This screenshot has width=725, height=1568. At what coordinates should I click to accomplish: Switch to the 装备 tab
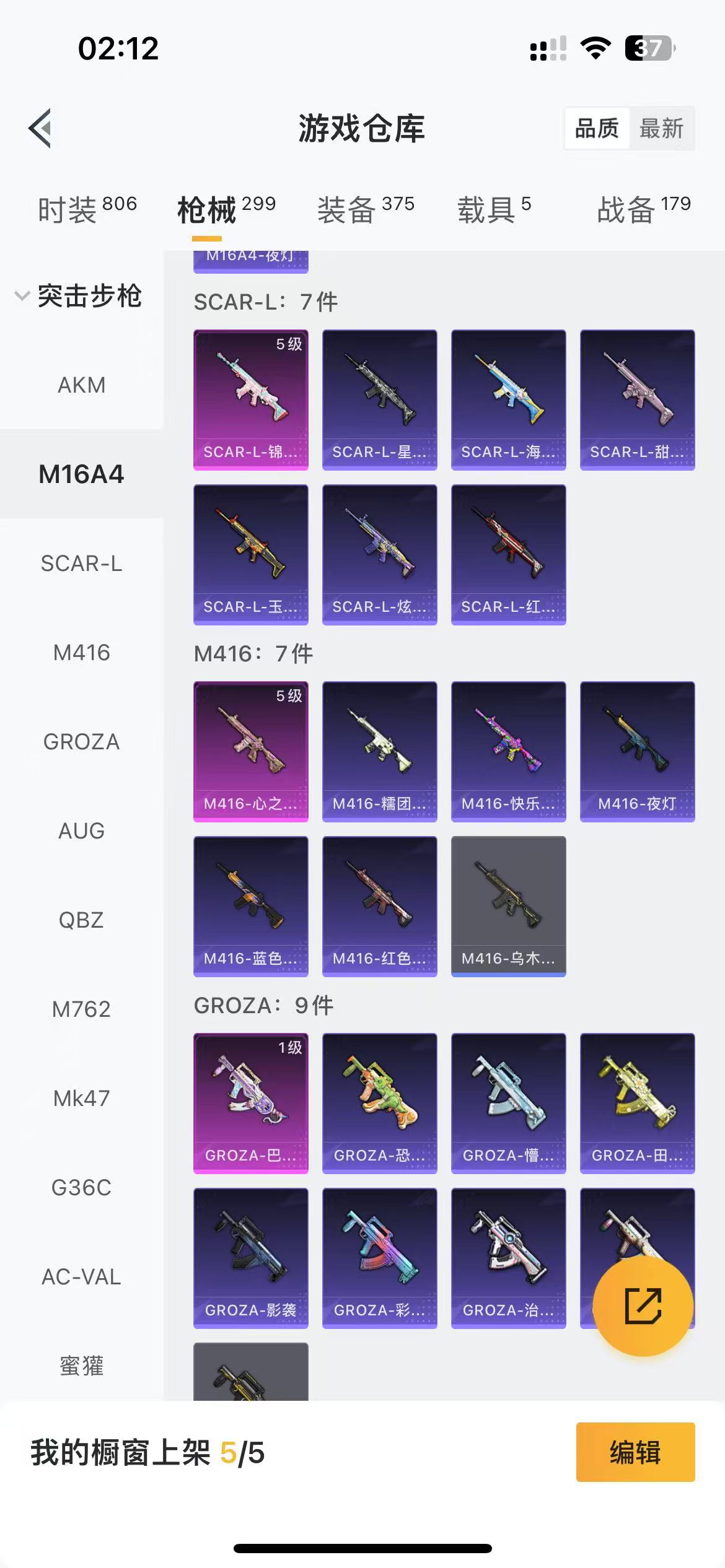[x=366, y=209]
